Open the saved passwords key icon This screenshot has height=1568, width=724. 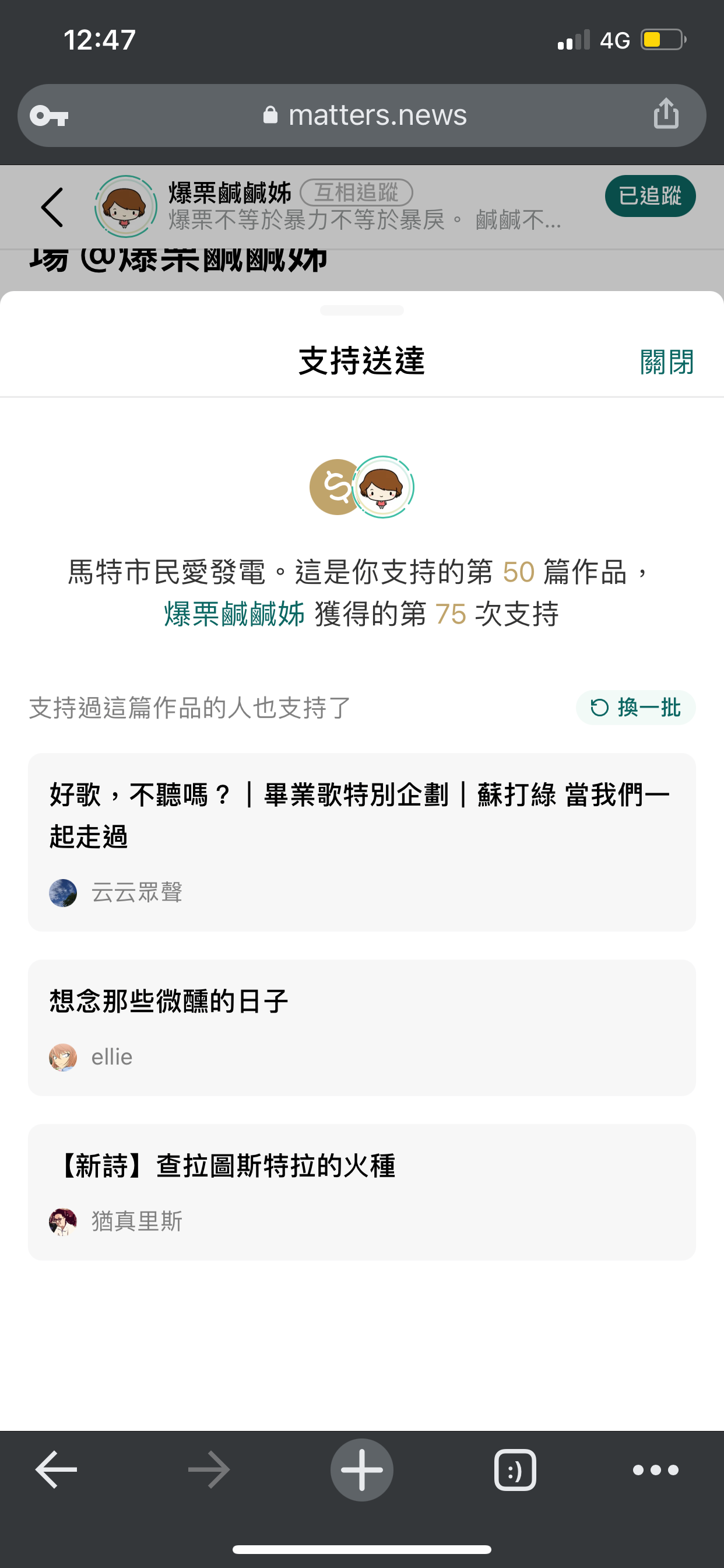coord(50,115)
